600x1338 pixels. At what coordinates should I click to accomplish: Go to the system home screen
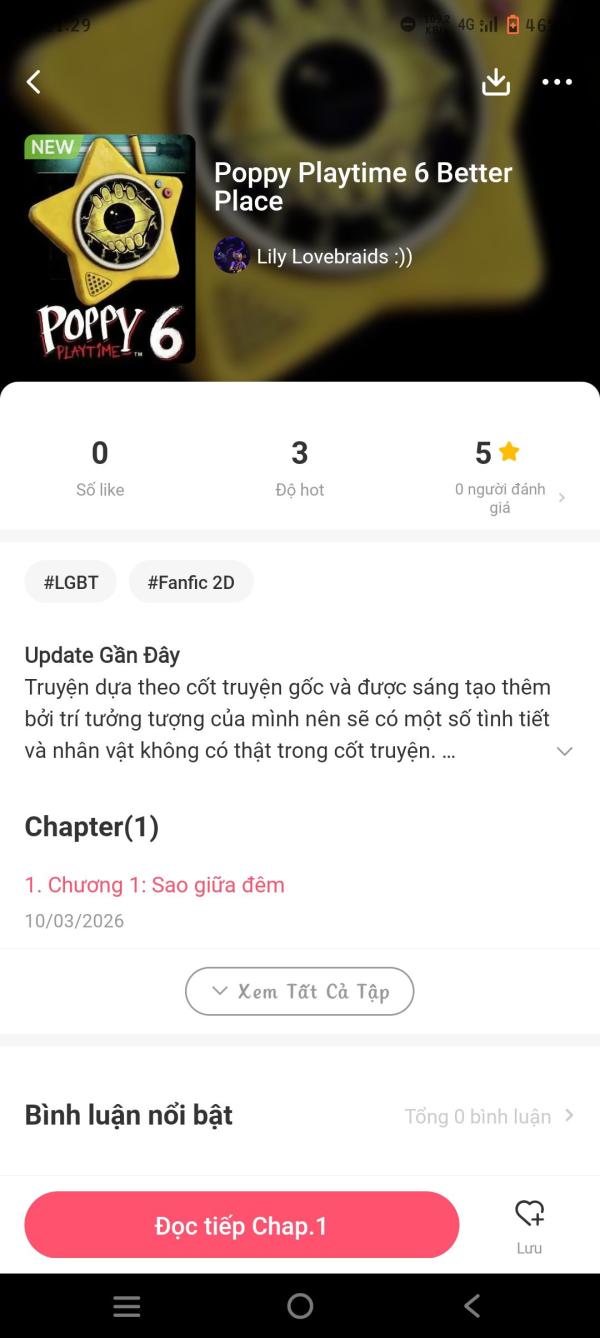point(300,1306)
